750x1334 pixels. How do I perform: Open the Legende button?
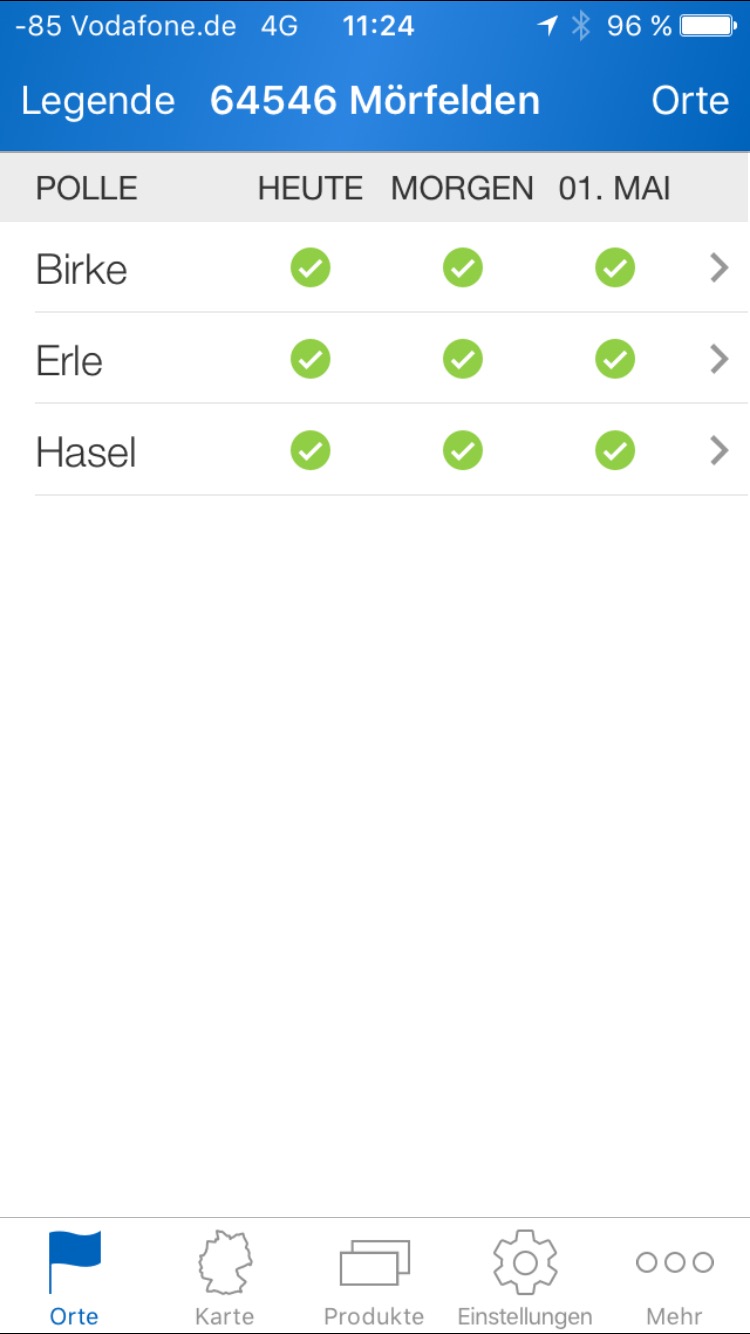coord(98,101)
